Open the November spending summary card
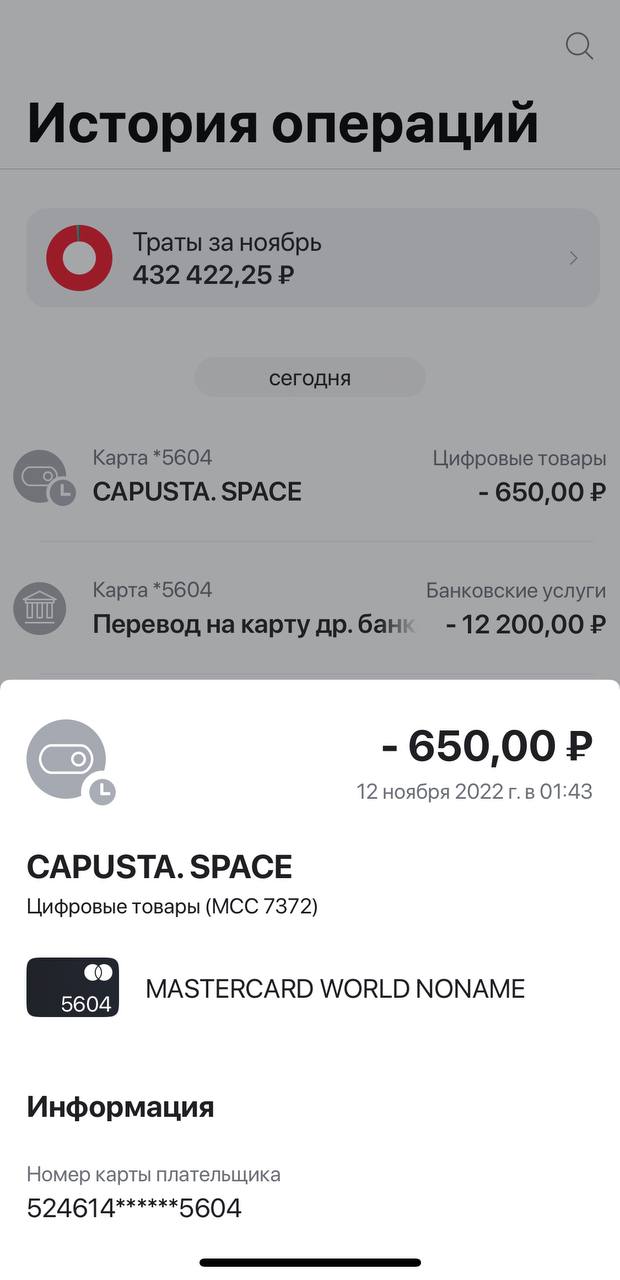620x1280 pixels. pyautogui.click(x=312, y=258)
